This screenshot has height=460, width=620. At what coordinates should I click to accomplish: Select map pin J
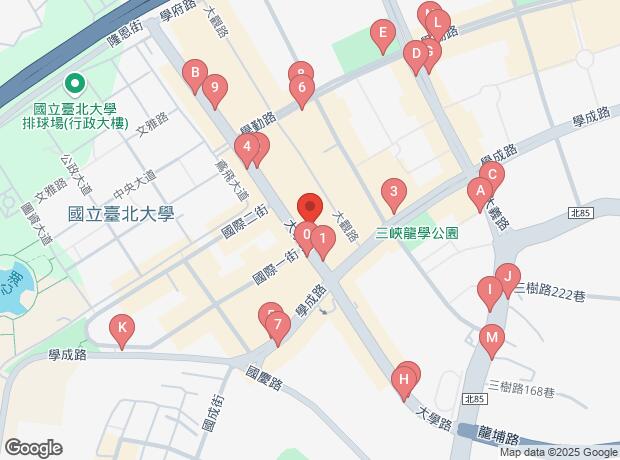tap(507, 277)
